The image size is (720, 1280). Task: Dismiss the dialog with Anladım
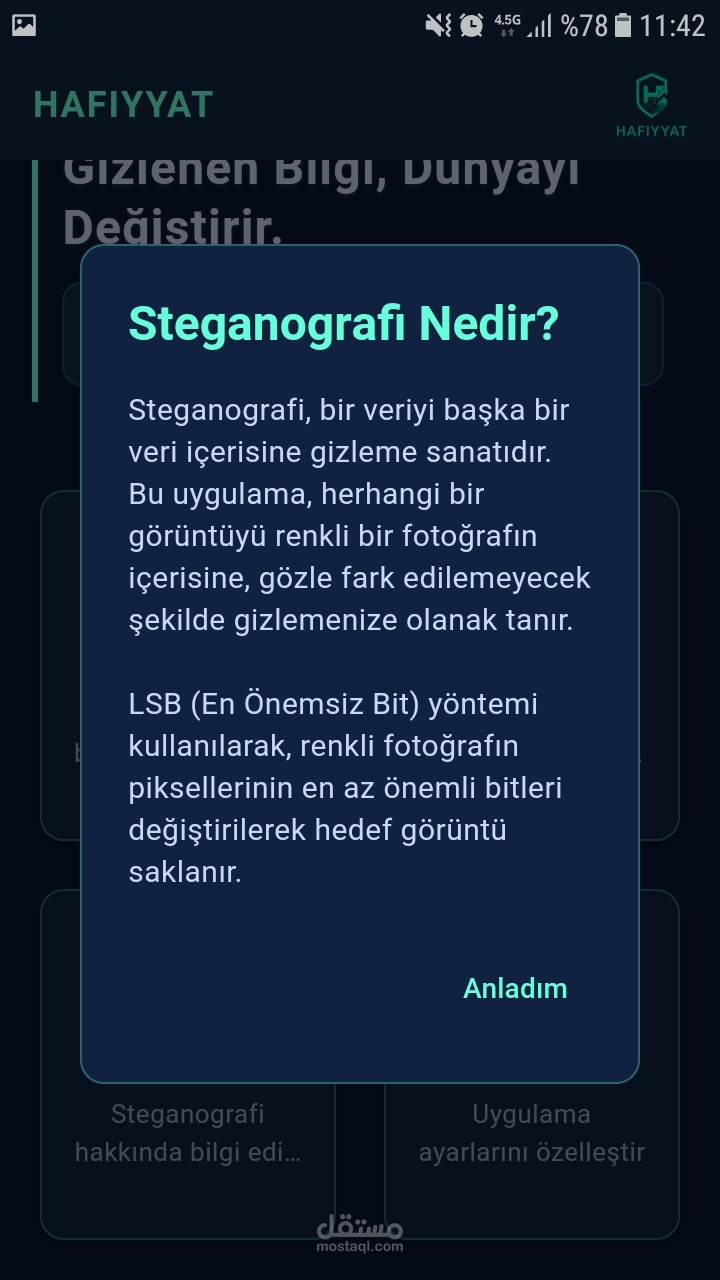[x=515, y=988]
